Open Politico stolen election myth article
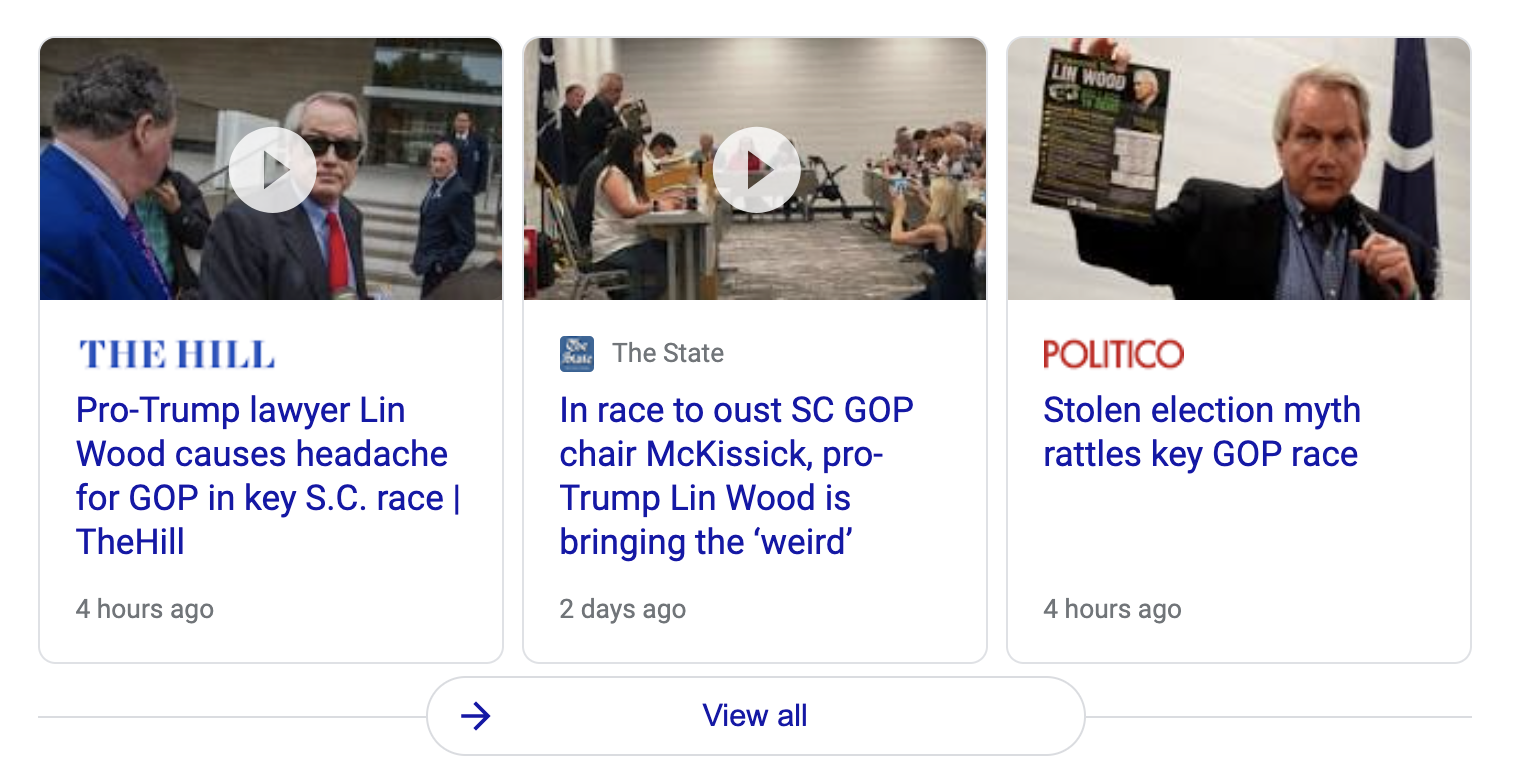Screen dimensions: 1514x780 (1201, 432)
